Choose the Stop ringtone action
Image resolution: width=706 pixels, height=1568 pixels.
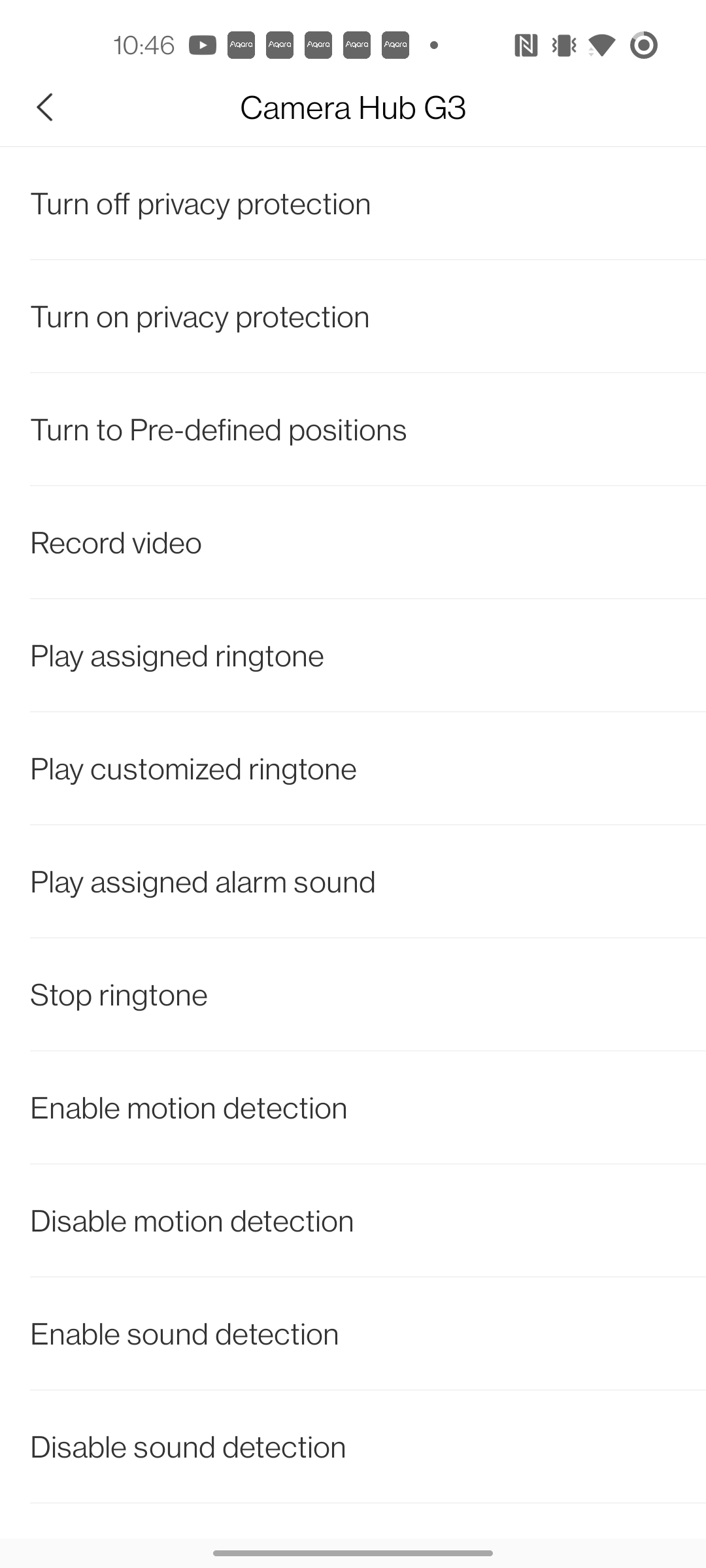pos(353,995)
